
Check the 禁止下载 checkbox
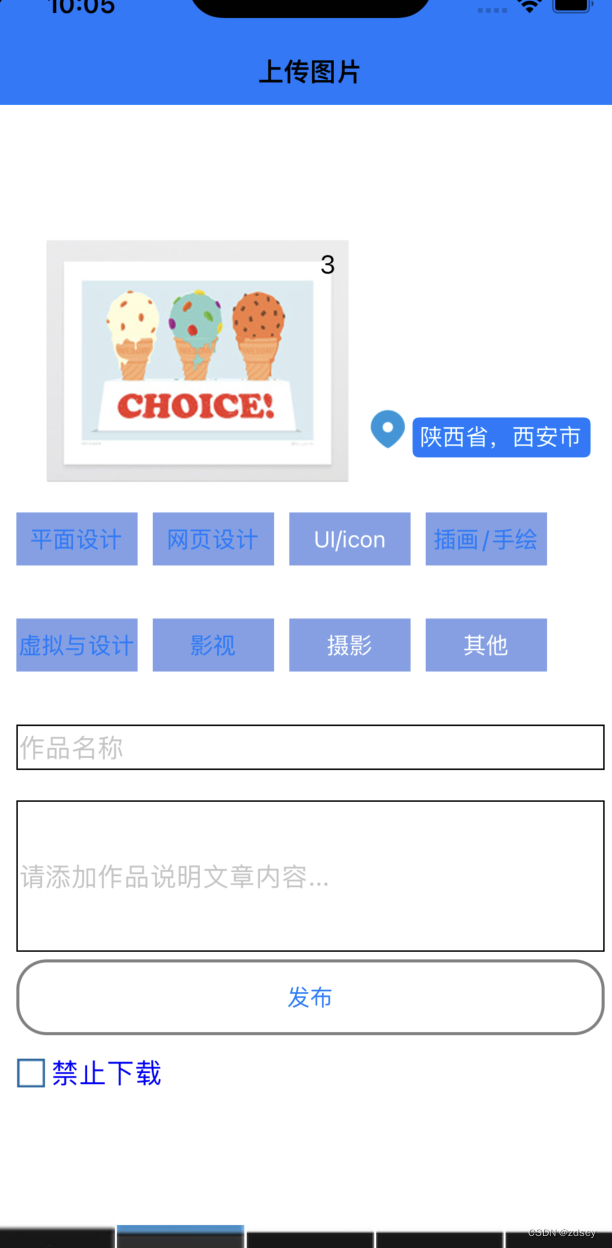31,1073
